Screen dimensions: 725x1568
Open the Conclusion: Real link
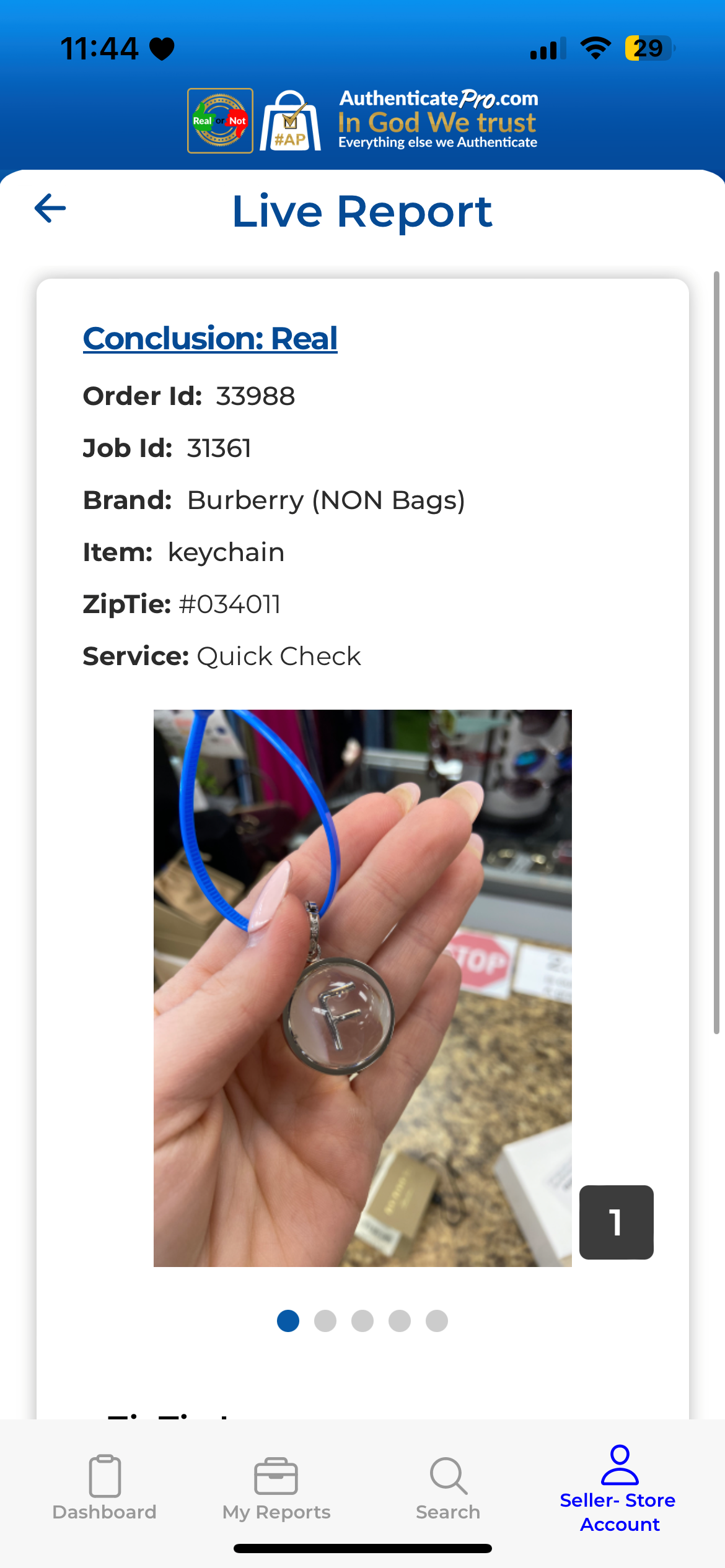[x=210, y=339]
